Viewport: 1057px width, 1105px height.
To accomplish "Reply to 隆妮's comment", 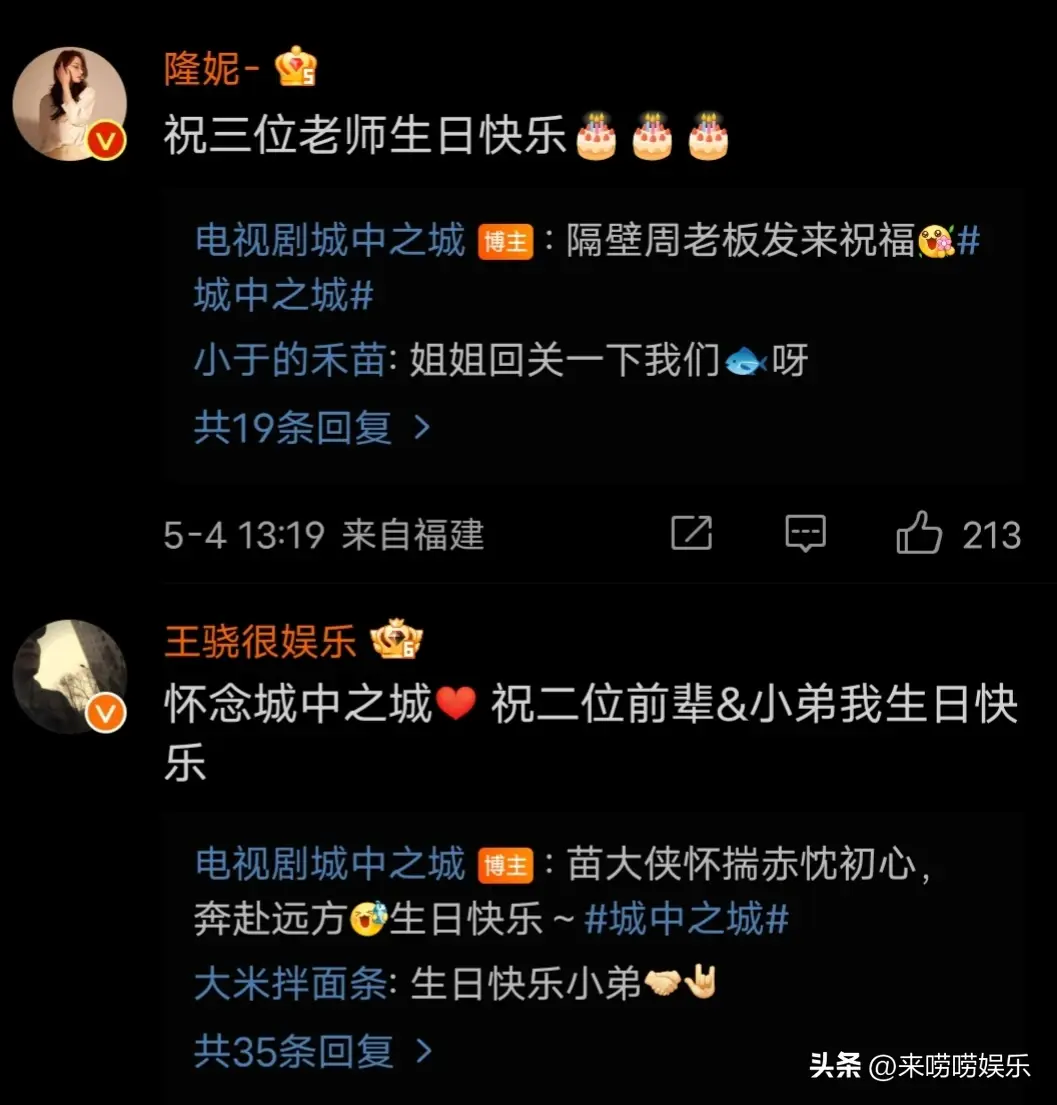I will (x=805, y=534).
